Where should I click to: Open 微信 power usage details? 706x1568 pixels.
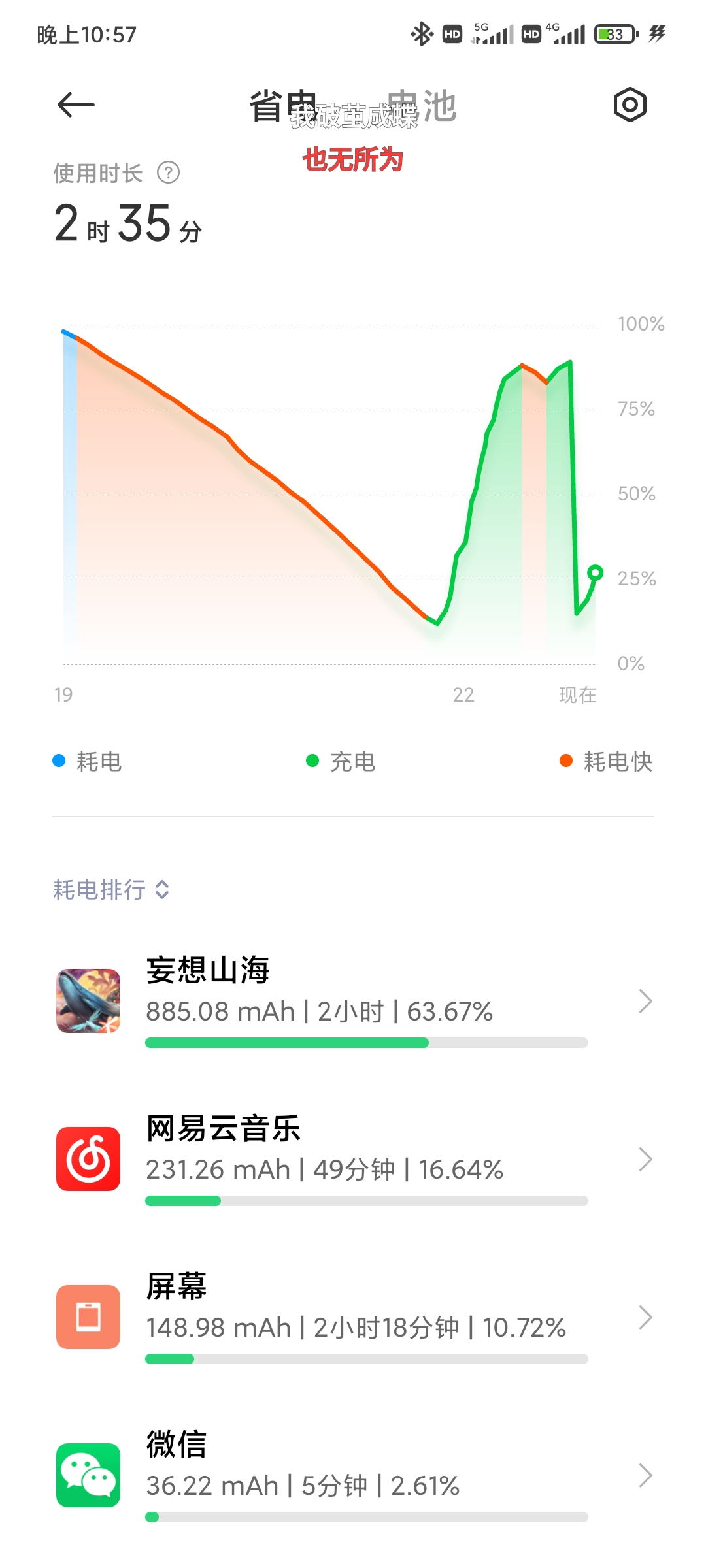[353, 1475]
